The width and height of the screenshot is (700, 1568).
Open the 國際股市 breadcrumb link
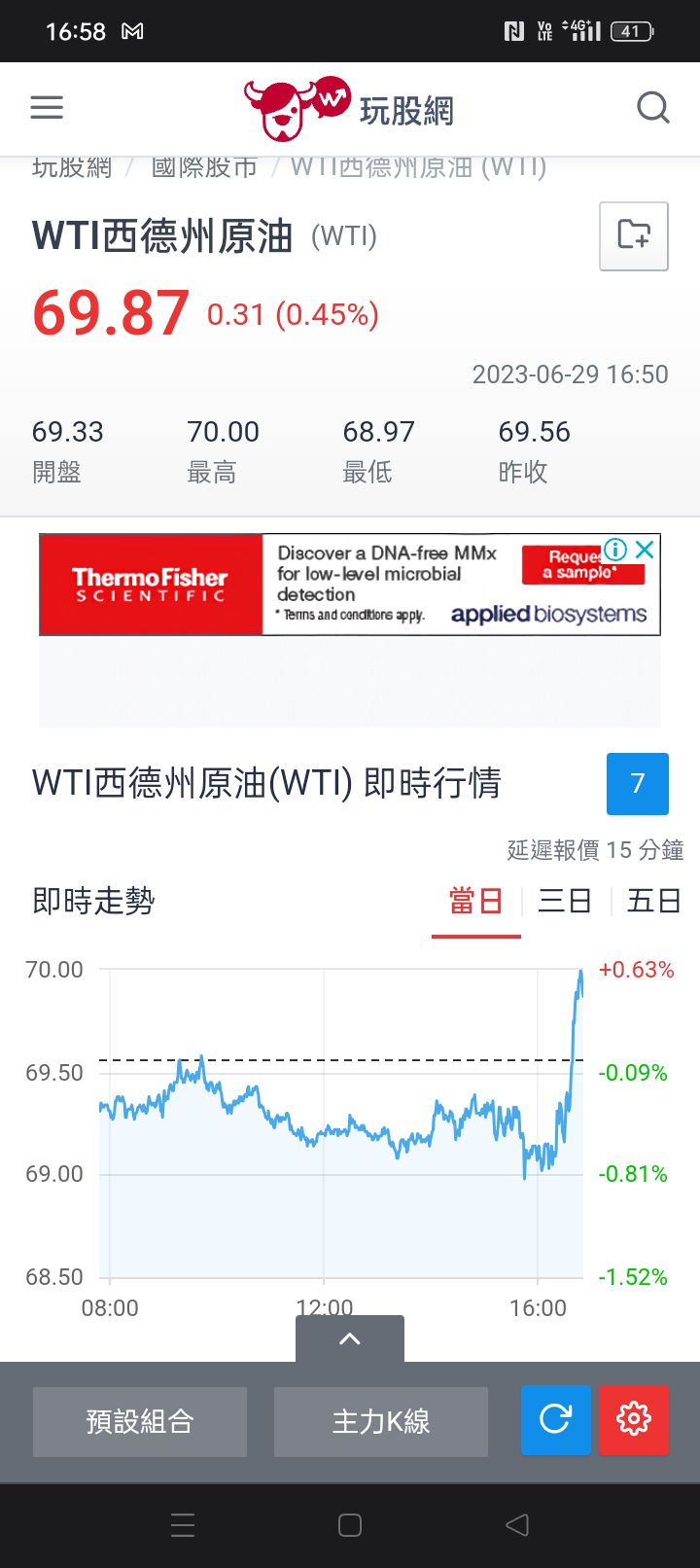204,168
